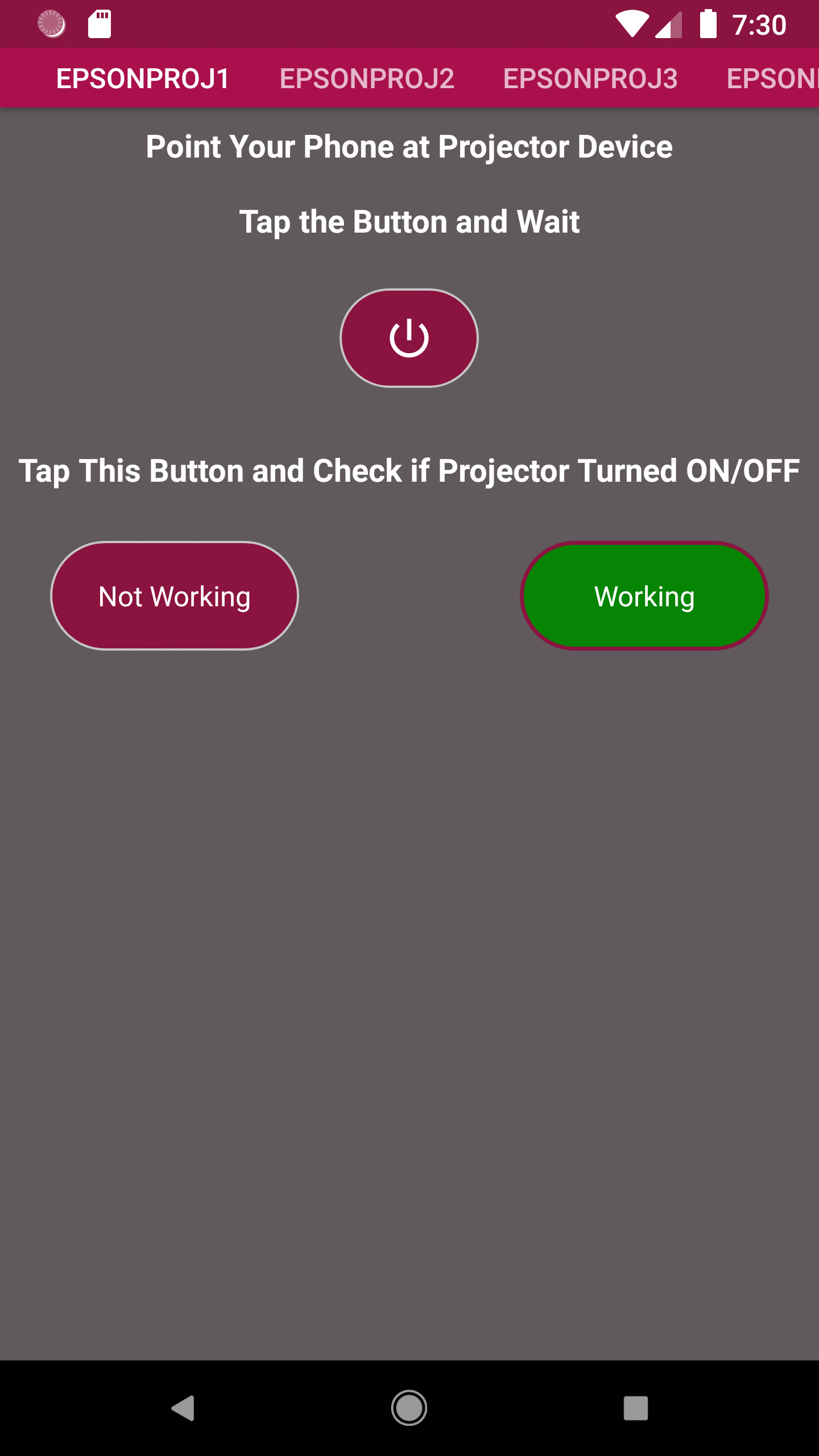The height and width of the screenshot is (1456, 819).
Task: Return to the home screen
Action: (409, 1408)
